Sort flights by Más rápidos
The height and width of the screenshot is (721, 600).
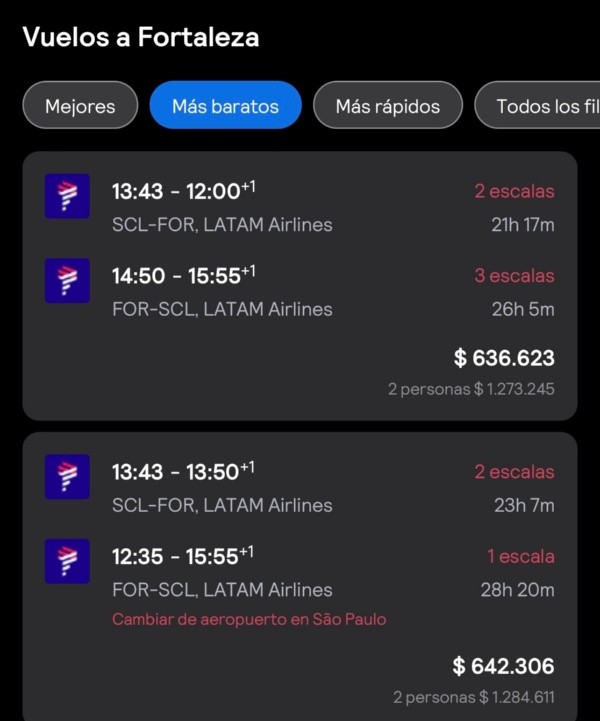pos(387,106)
